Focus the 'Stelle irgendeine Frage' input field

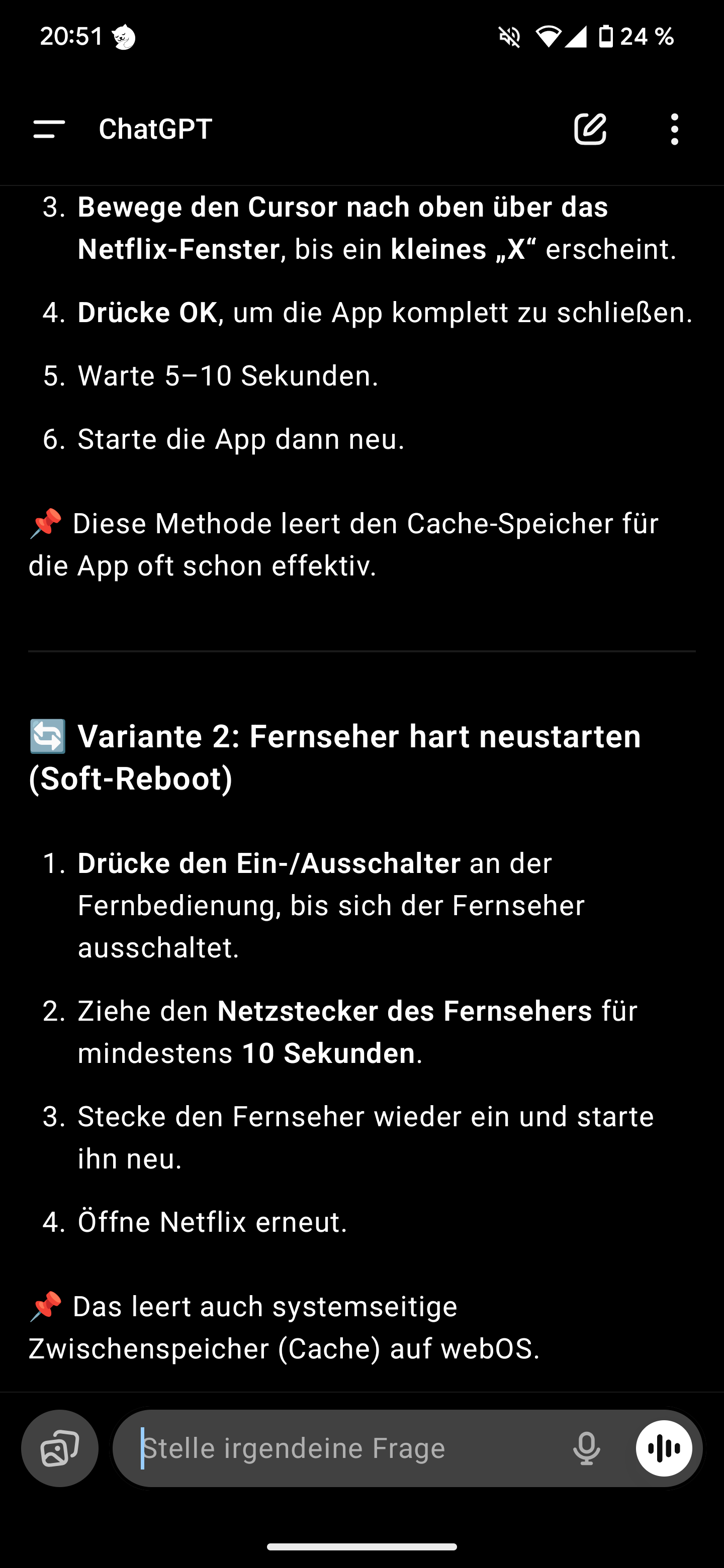point(347,1448)
